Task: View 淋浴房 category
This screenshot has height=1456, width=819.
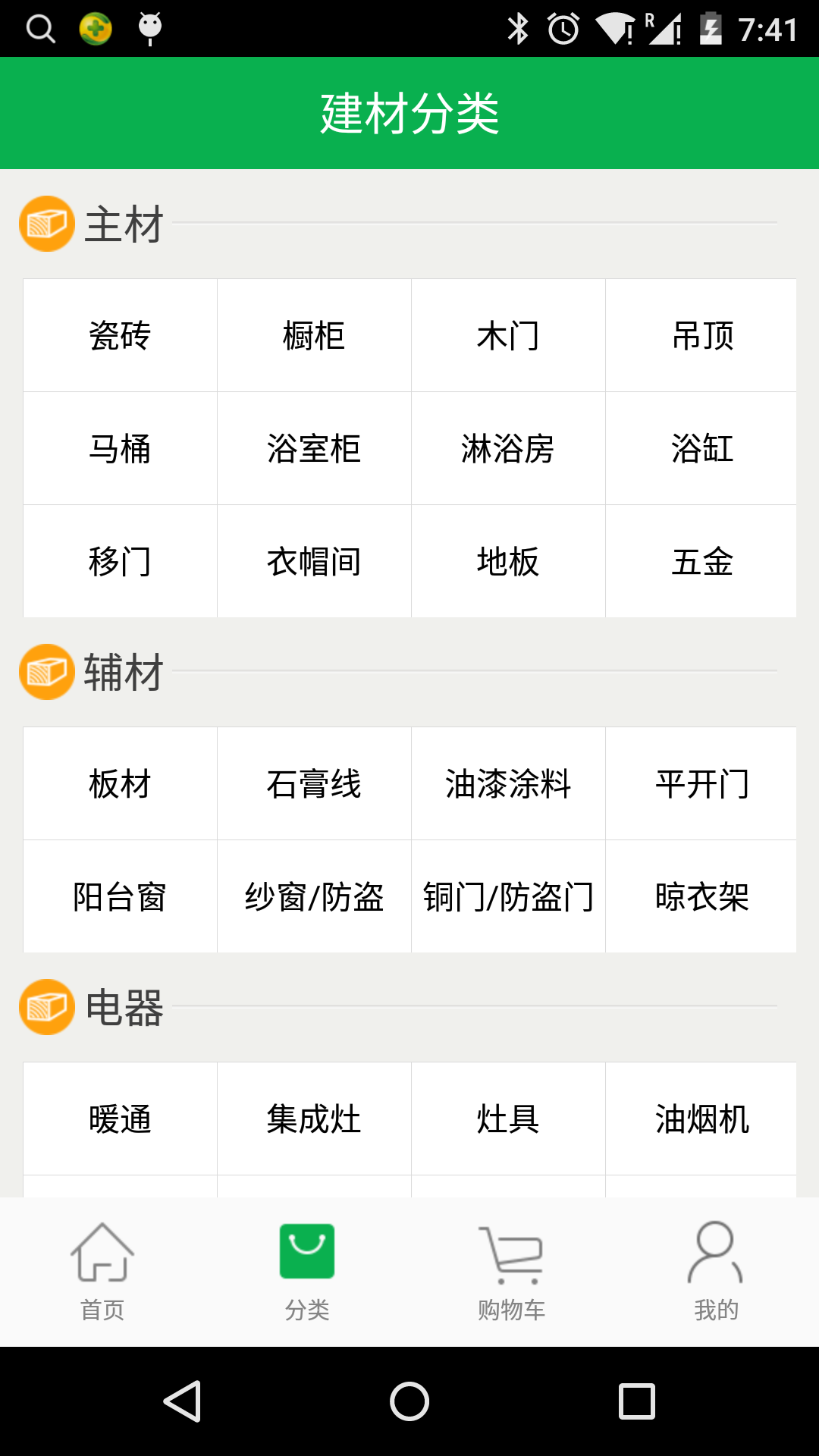Action: (x=508, y=448)
